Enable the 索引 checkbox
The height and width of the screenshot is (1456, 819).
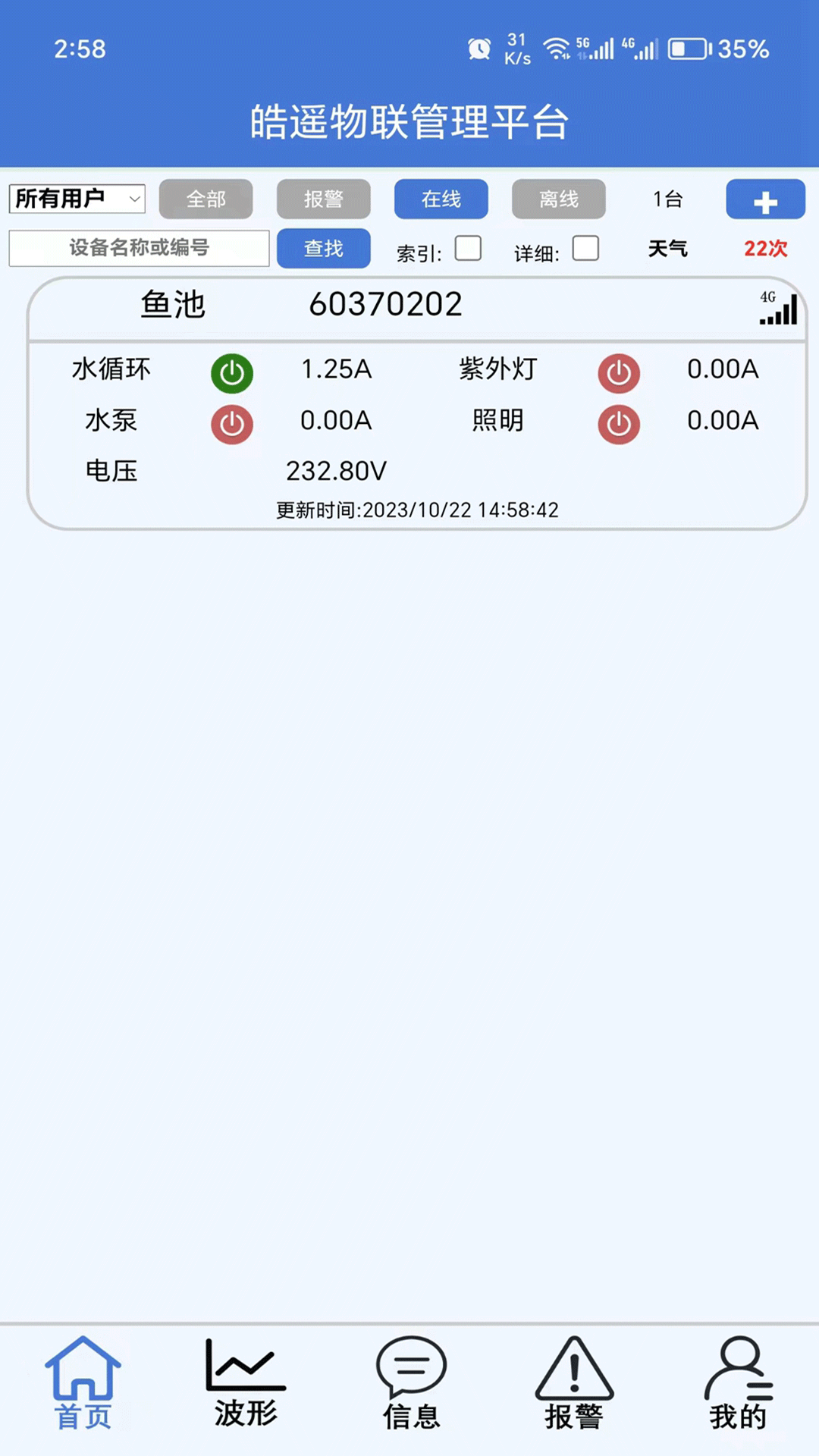click(x=468, y=249)
